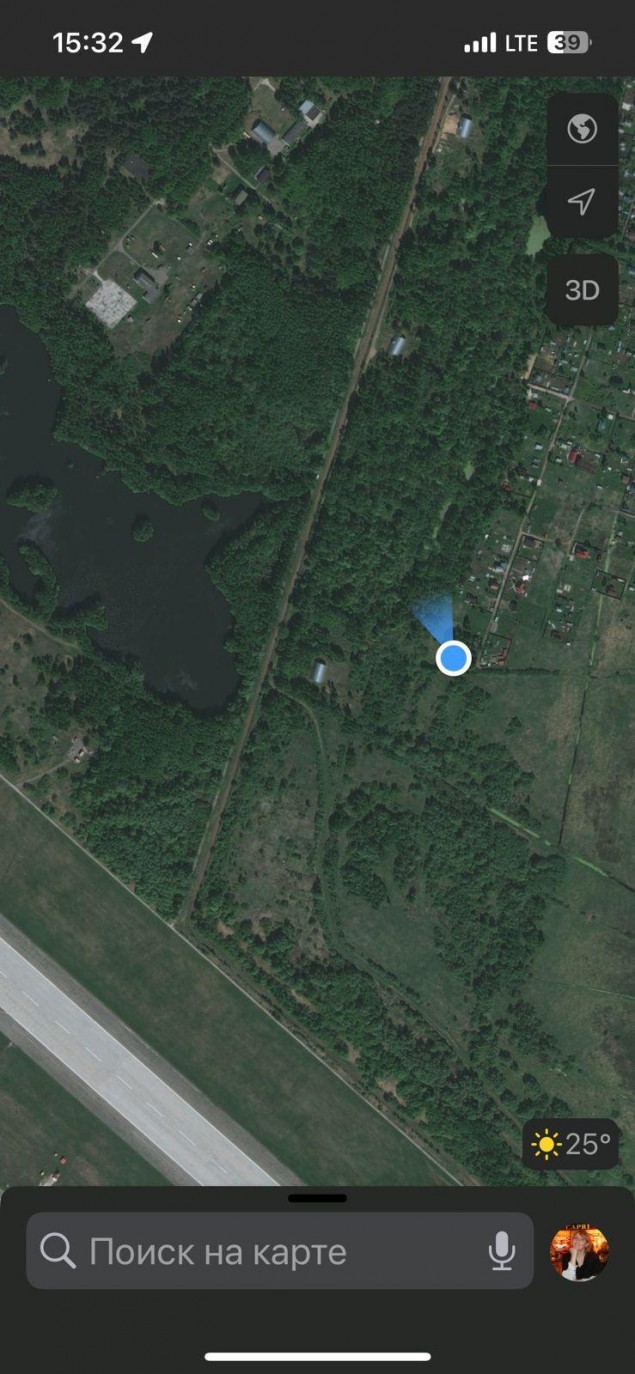Tap the location tracking arrow button

[582, 202]
